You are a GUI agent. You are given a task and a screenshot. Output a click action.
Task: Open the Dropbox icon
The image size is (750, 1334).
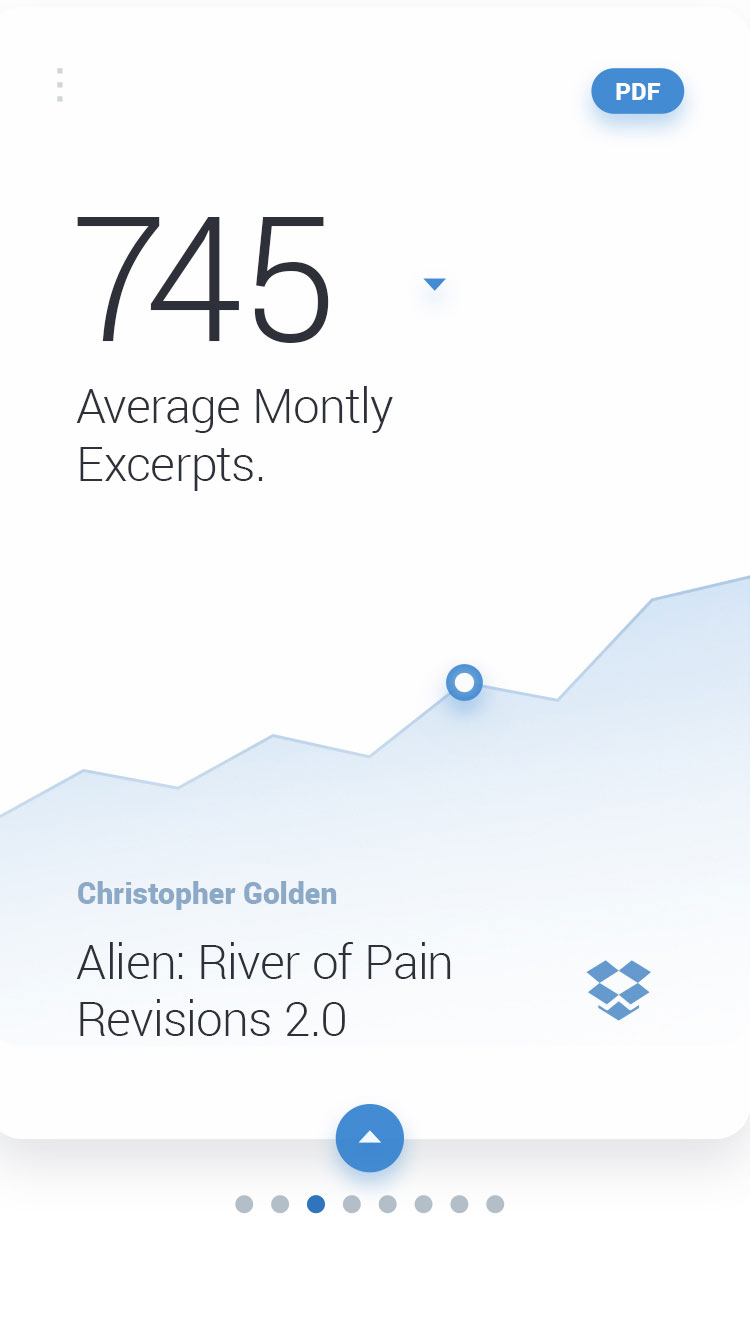618,990
